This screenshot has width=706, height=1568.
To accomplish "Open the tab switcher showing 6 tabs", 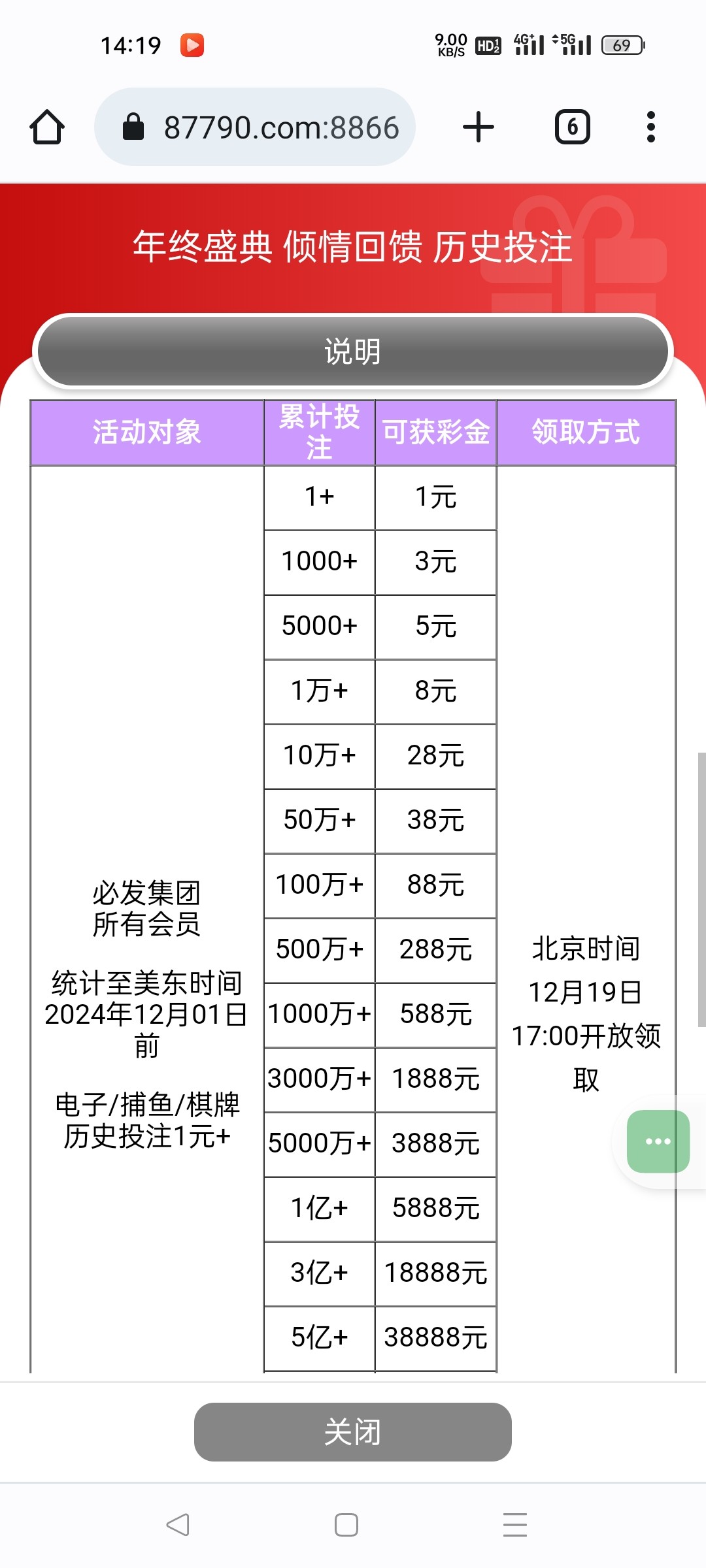I will click(573, 127).
